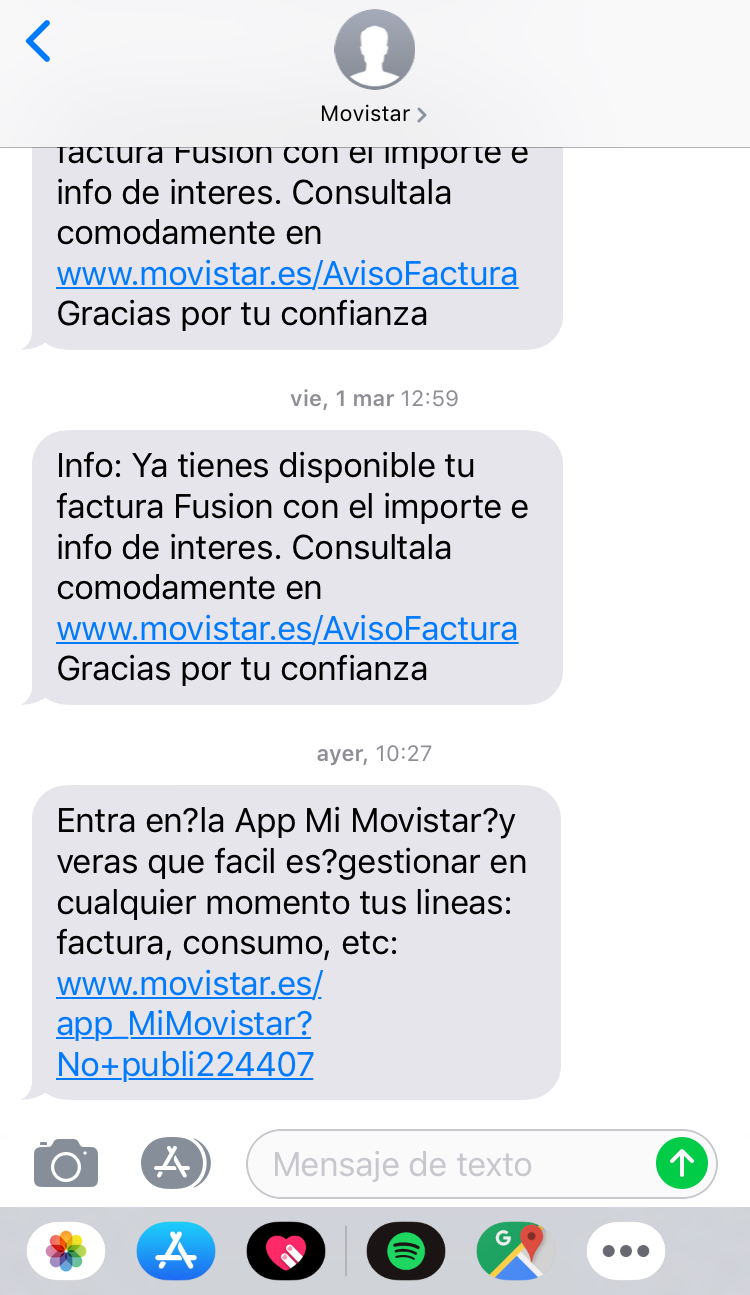This screenshot has width=750, height=1295.
Task: Tap the Movistar contact avatar
Action: click(374, 48)
